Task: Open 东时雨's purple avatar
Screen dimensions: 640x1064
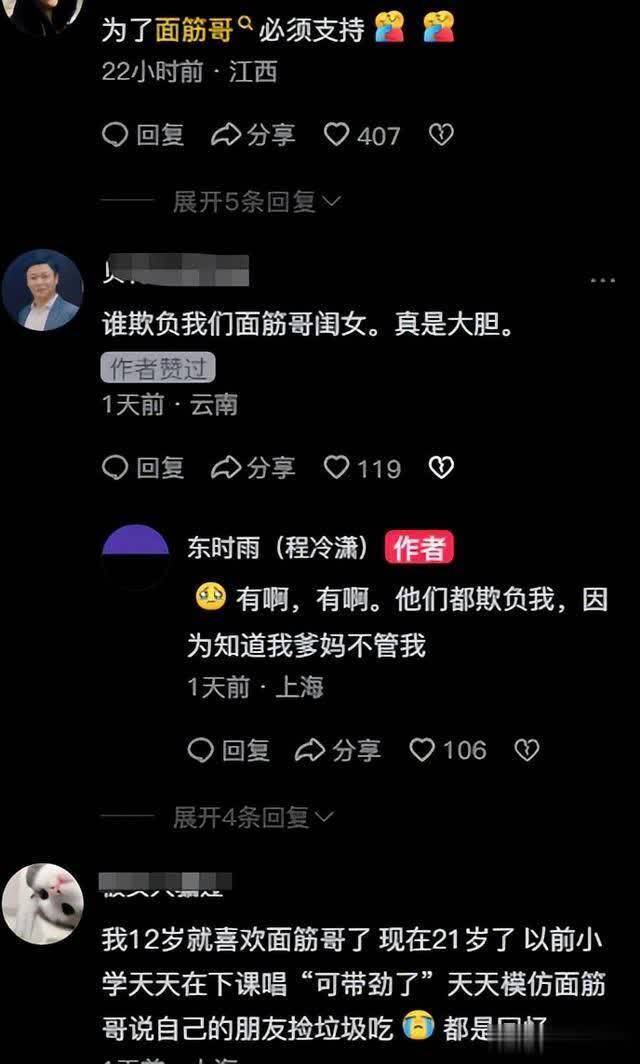Action: tap(136, 557)
